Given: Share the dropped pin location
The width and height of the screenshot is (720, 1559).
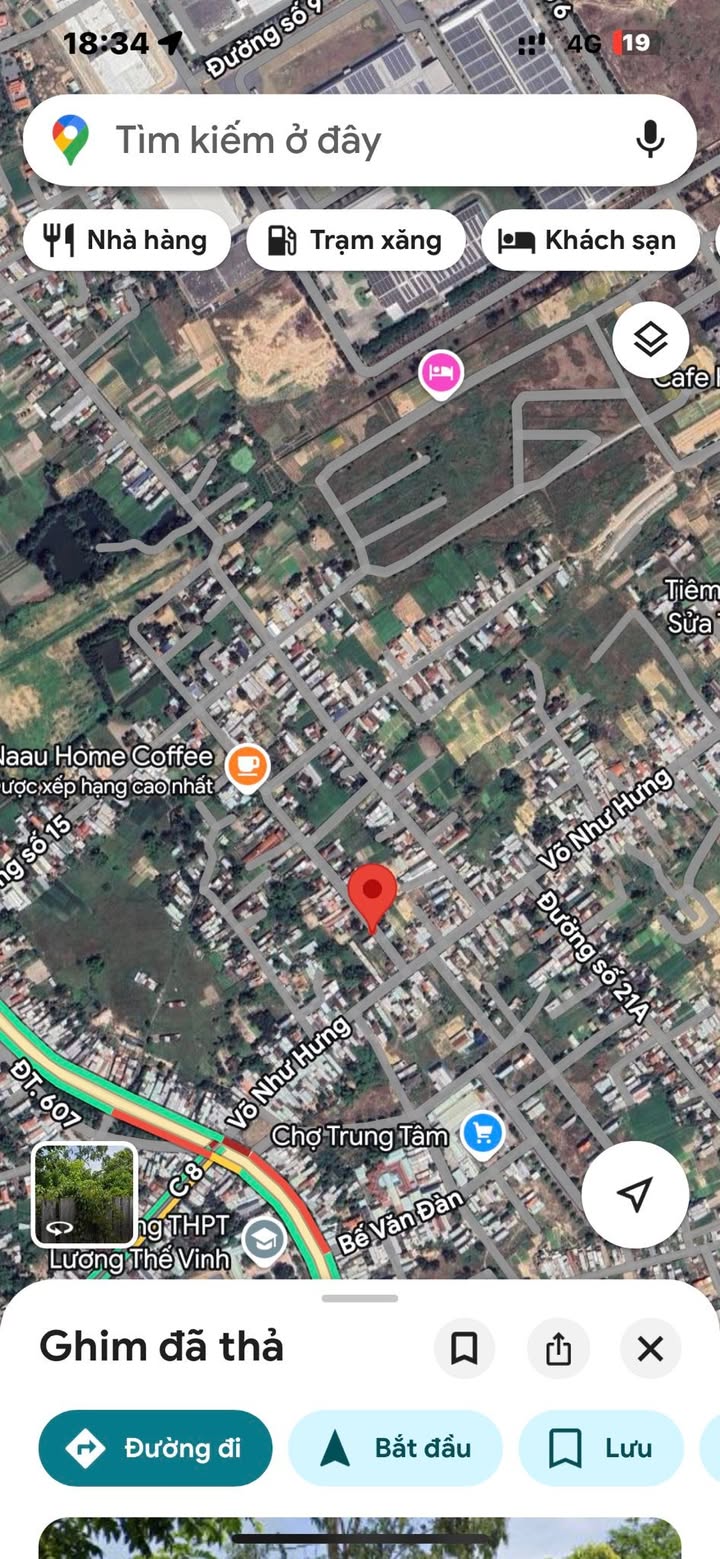Looking at the screenshot, I should [558, 1349].
